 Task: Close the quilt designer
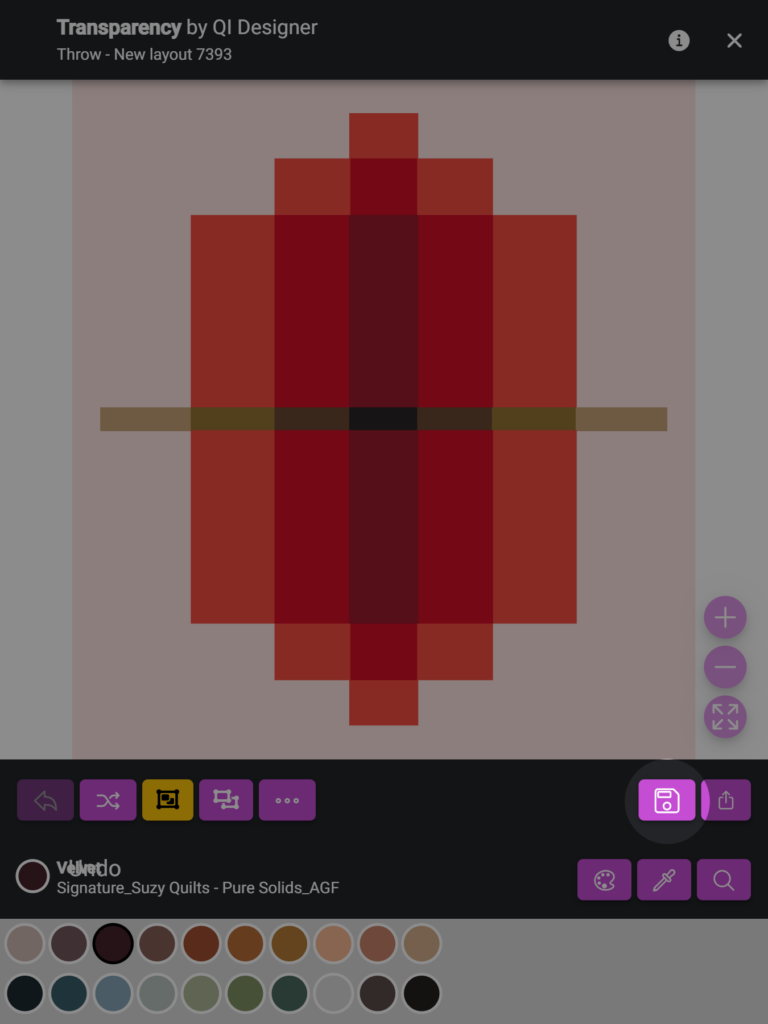tap(734, 40)
